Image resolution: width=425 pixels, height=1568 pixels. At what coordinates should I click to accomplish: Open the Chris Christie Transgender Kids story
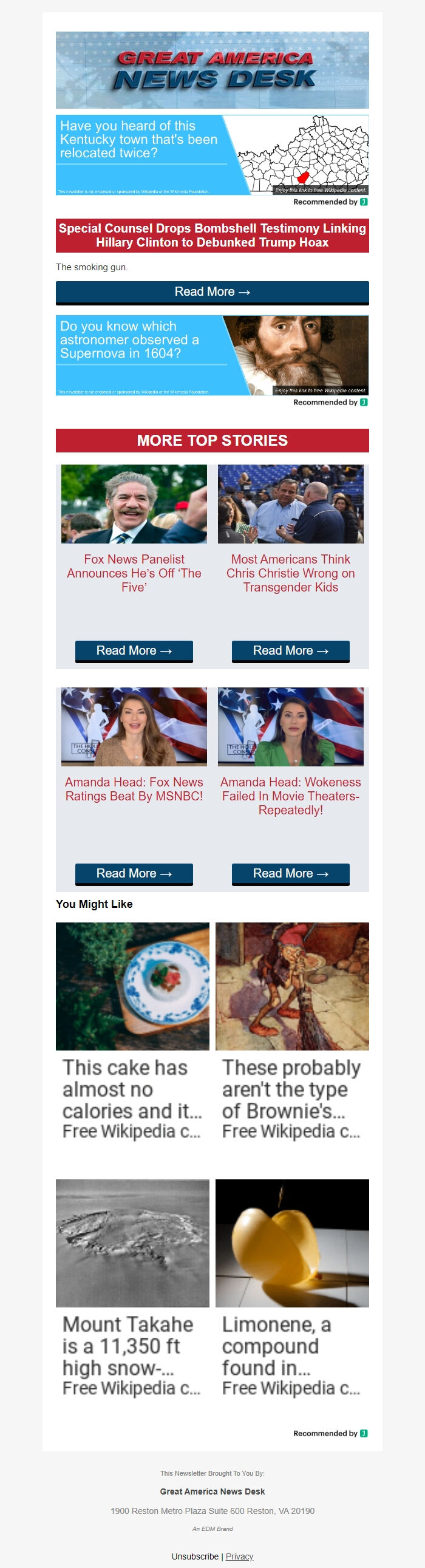pyautogui.click(x=290, y=572)
